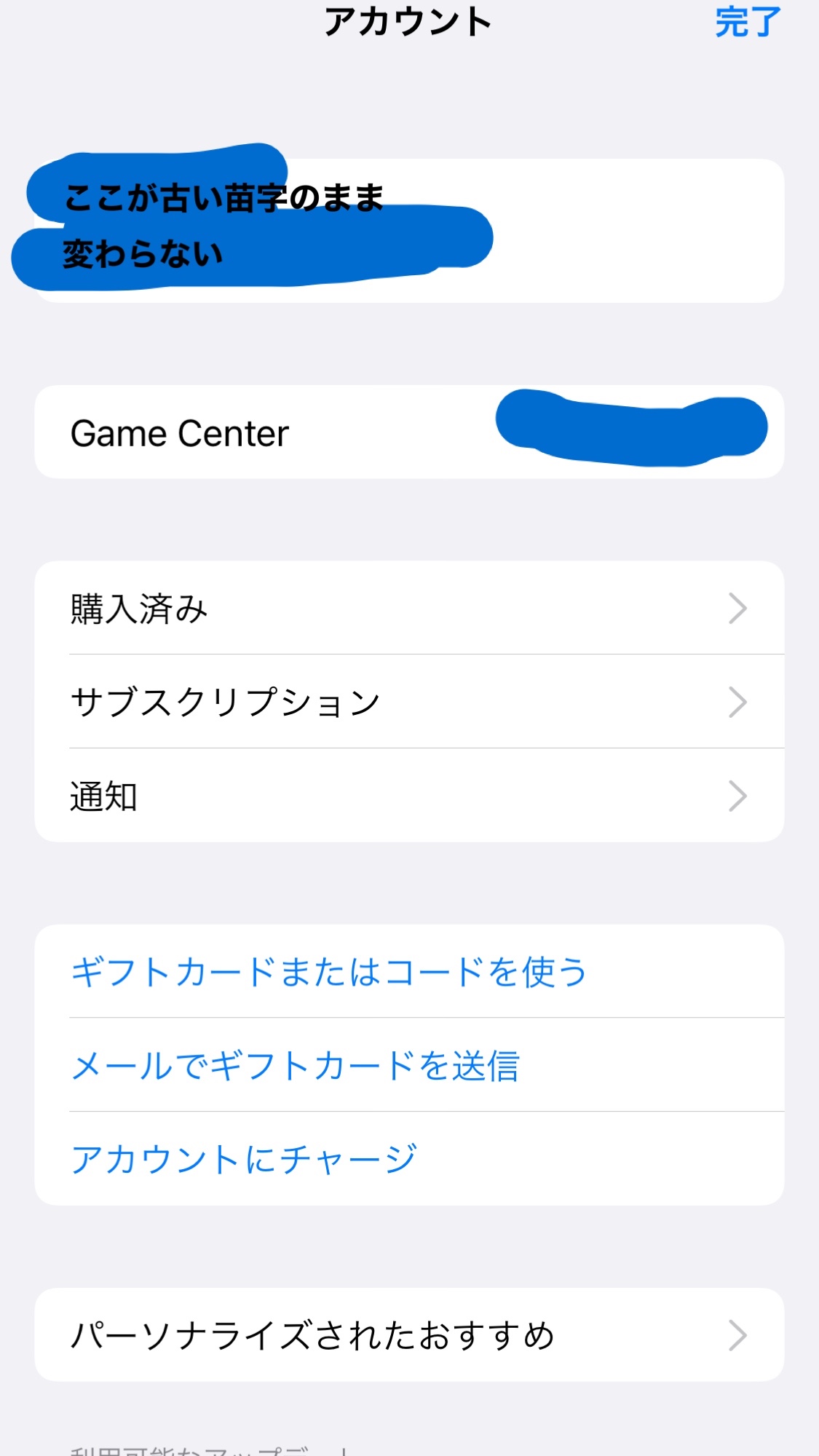Open 通知 notification settings

tap(408, 796)
